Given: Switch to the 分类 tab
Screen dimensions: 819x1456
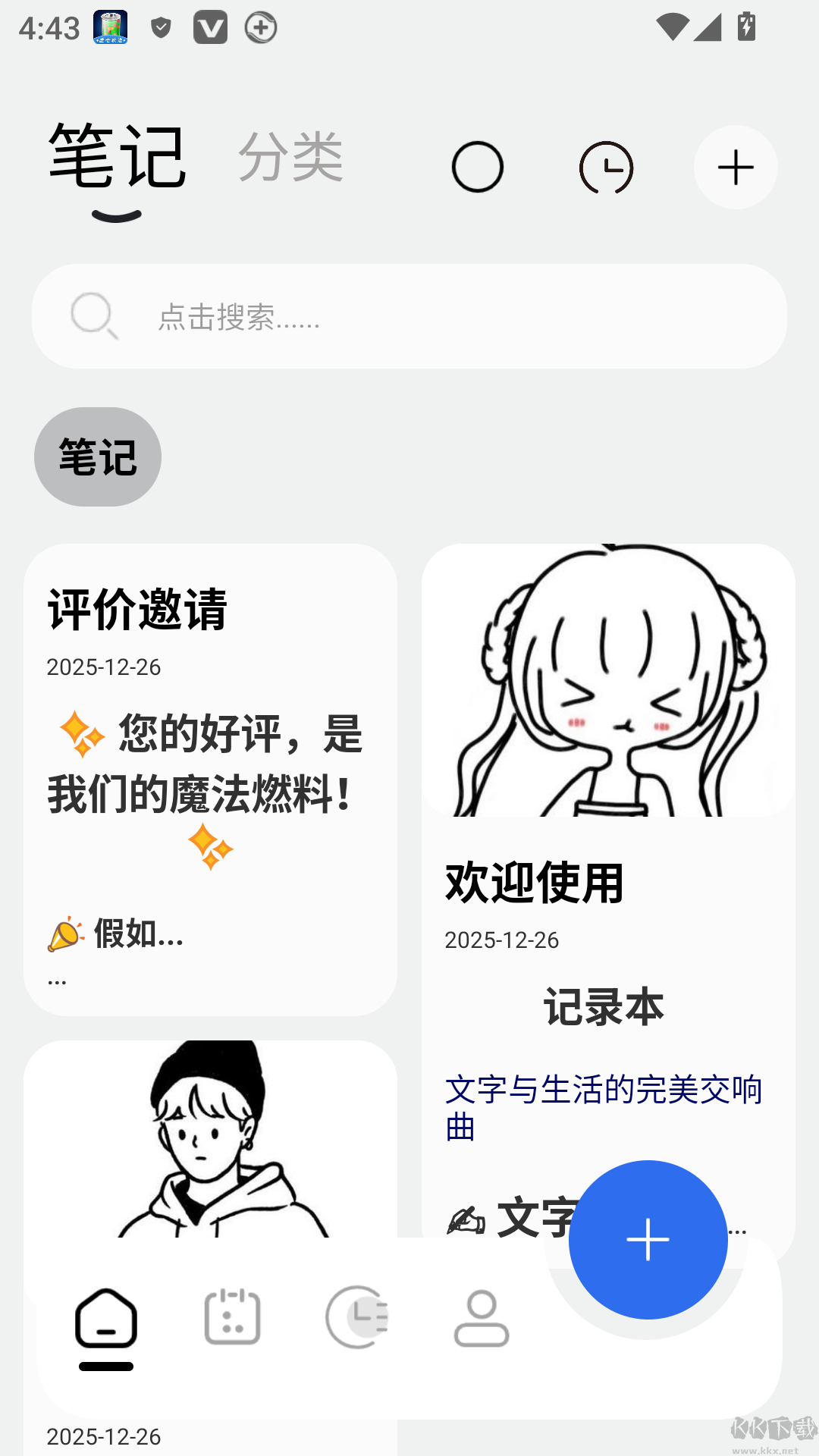Looking at the screenshot, I should coord(293,158).
